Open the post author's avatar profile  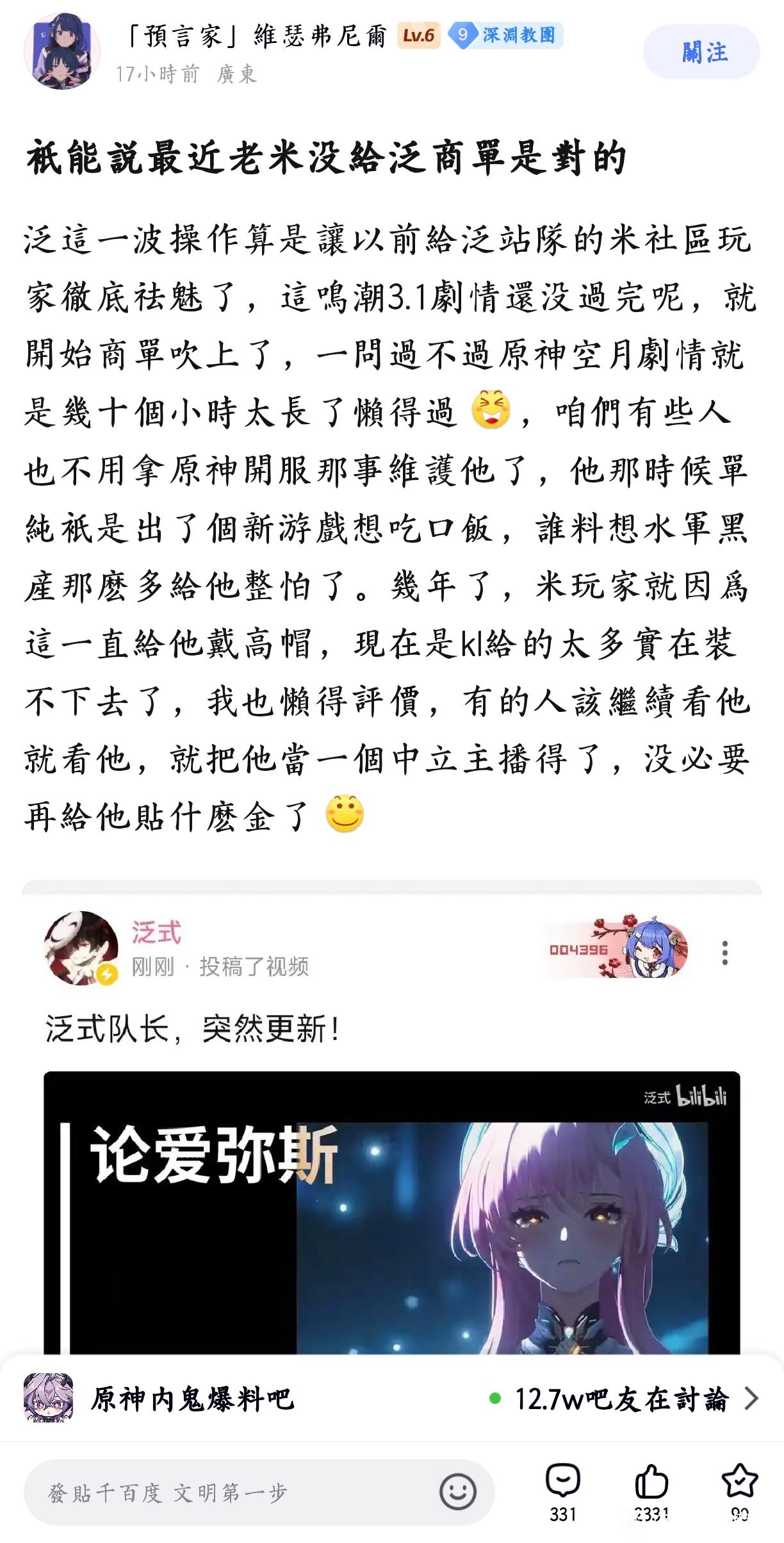tap(61, 52)
